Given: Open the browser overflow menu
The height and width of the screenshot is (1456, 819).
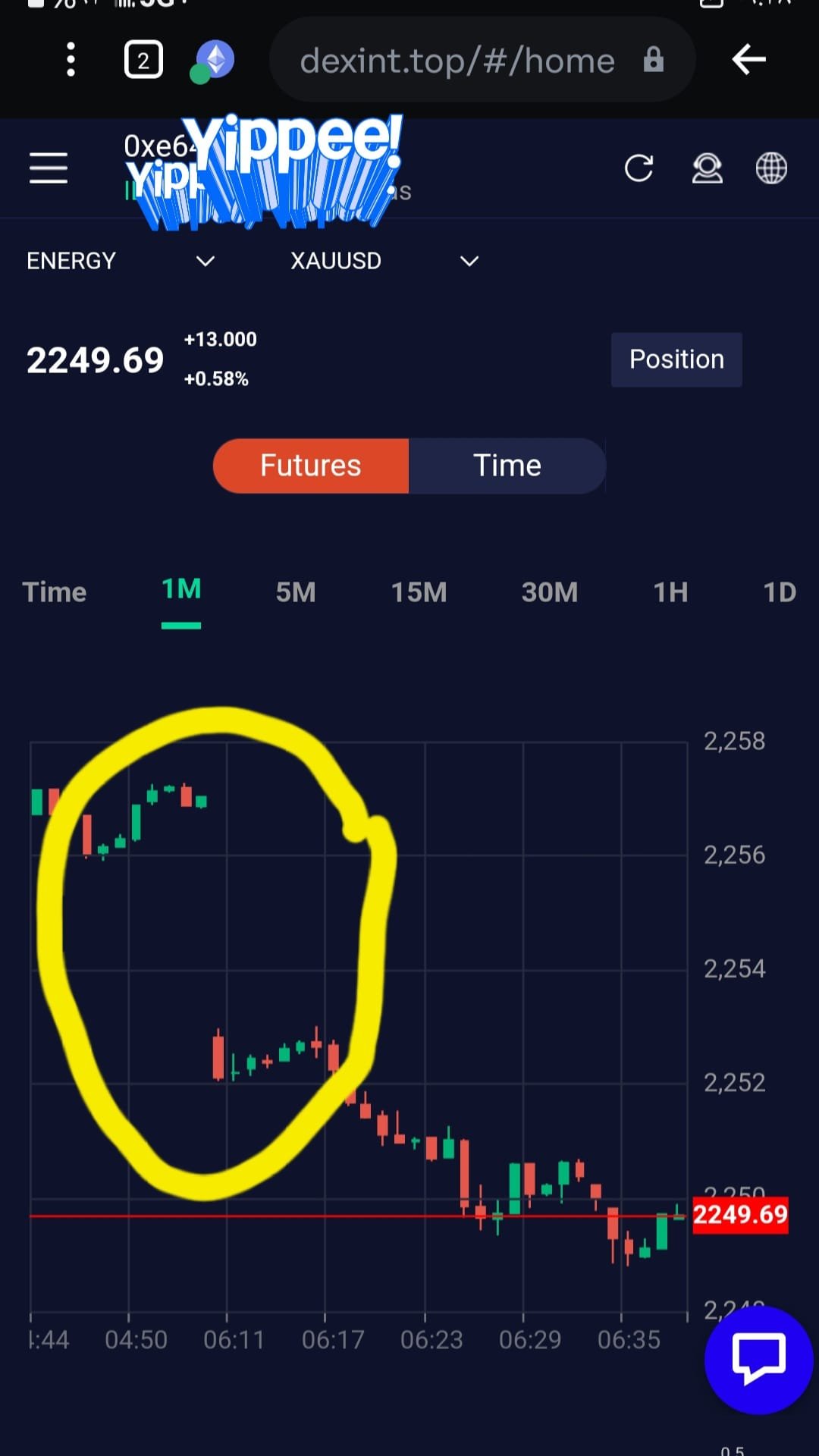Looking at the screenshot, I should tap(71, 59).
